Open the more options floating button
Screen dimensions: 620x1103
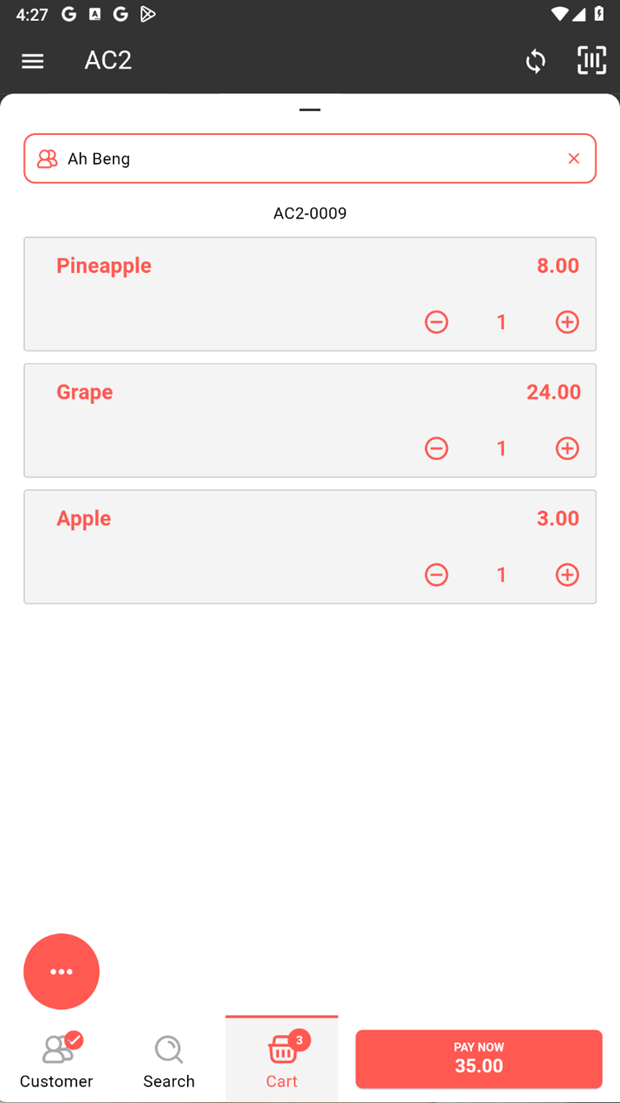(x=62, y=972)
